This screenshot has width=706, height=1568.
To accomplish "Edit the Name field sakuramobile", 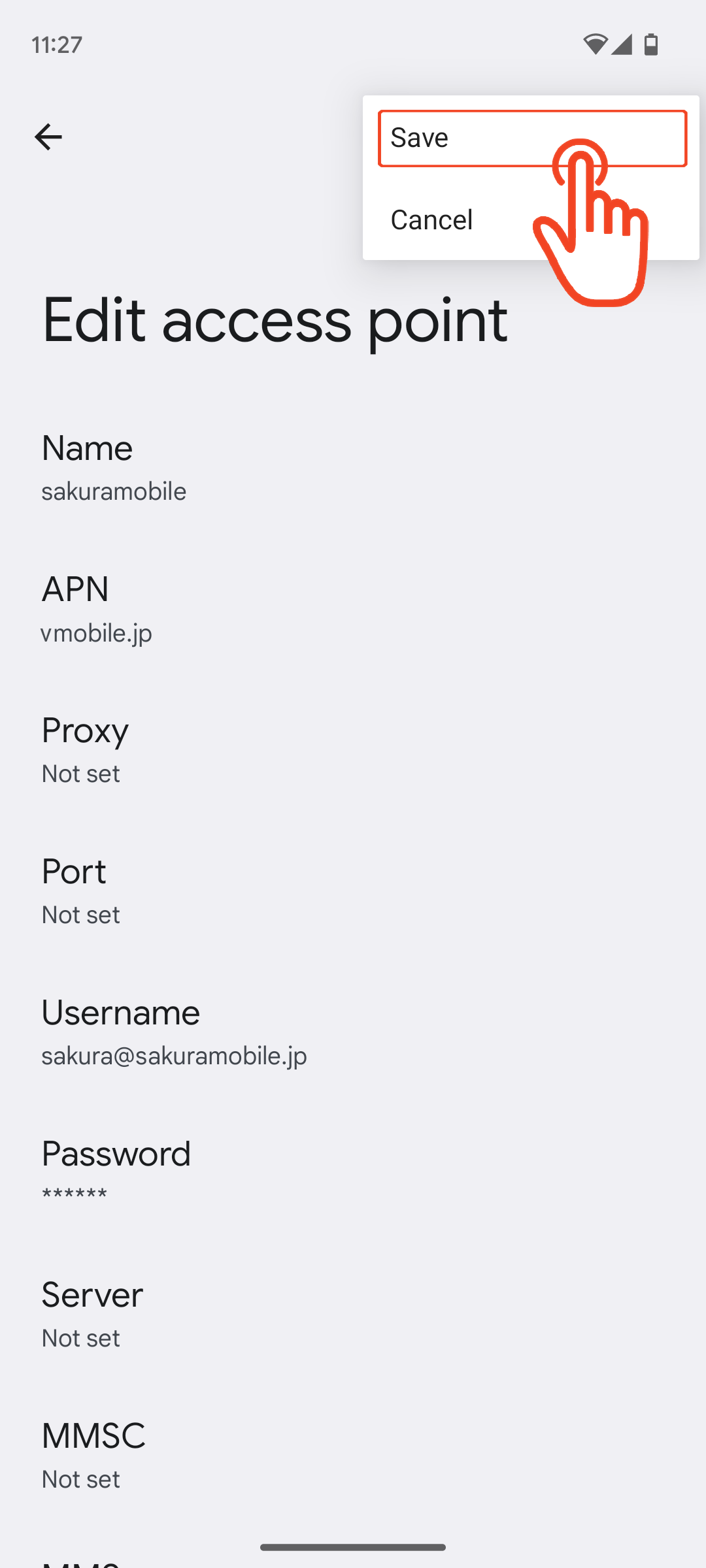I will (353, 468).
